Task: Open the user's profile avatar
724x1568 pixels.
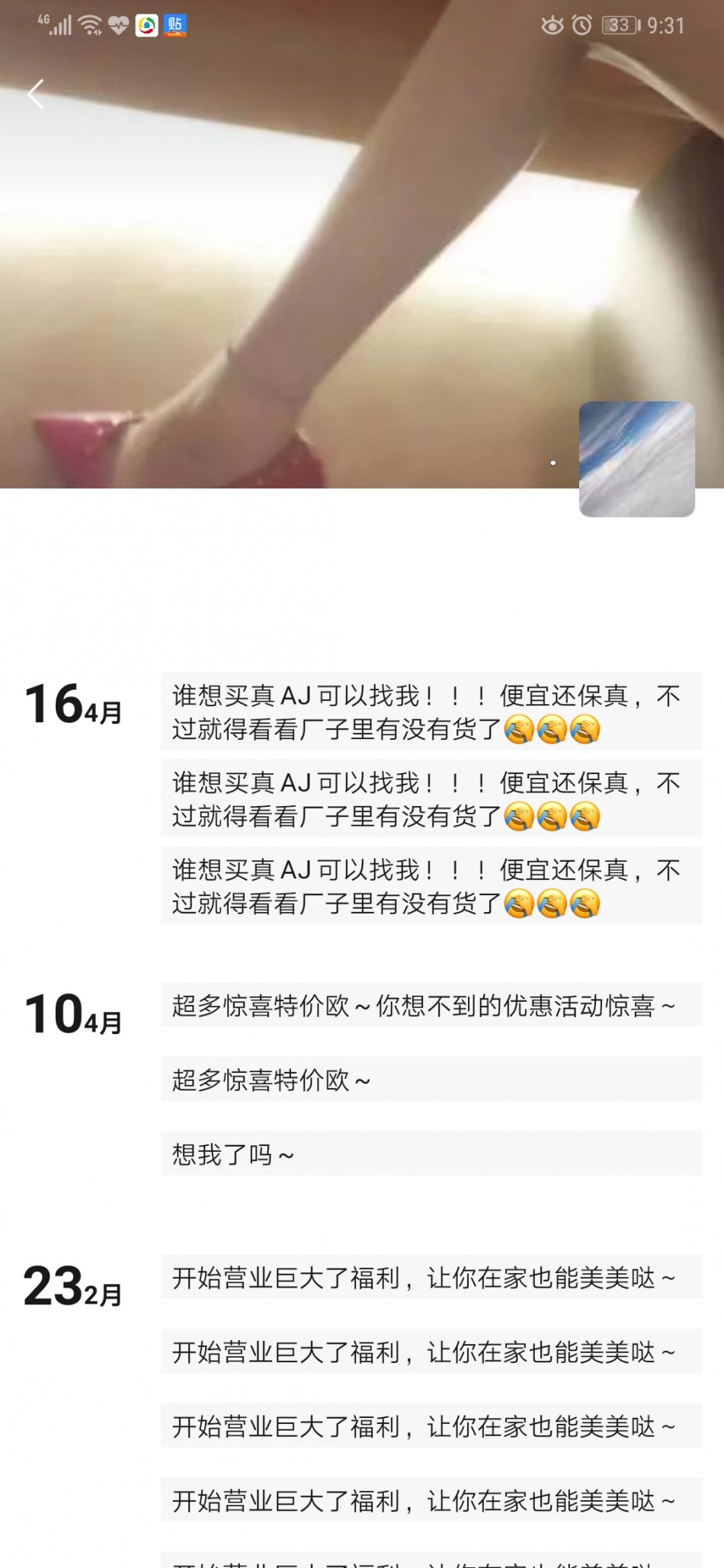Action: [636, 459]
